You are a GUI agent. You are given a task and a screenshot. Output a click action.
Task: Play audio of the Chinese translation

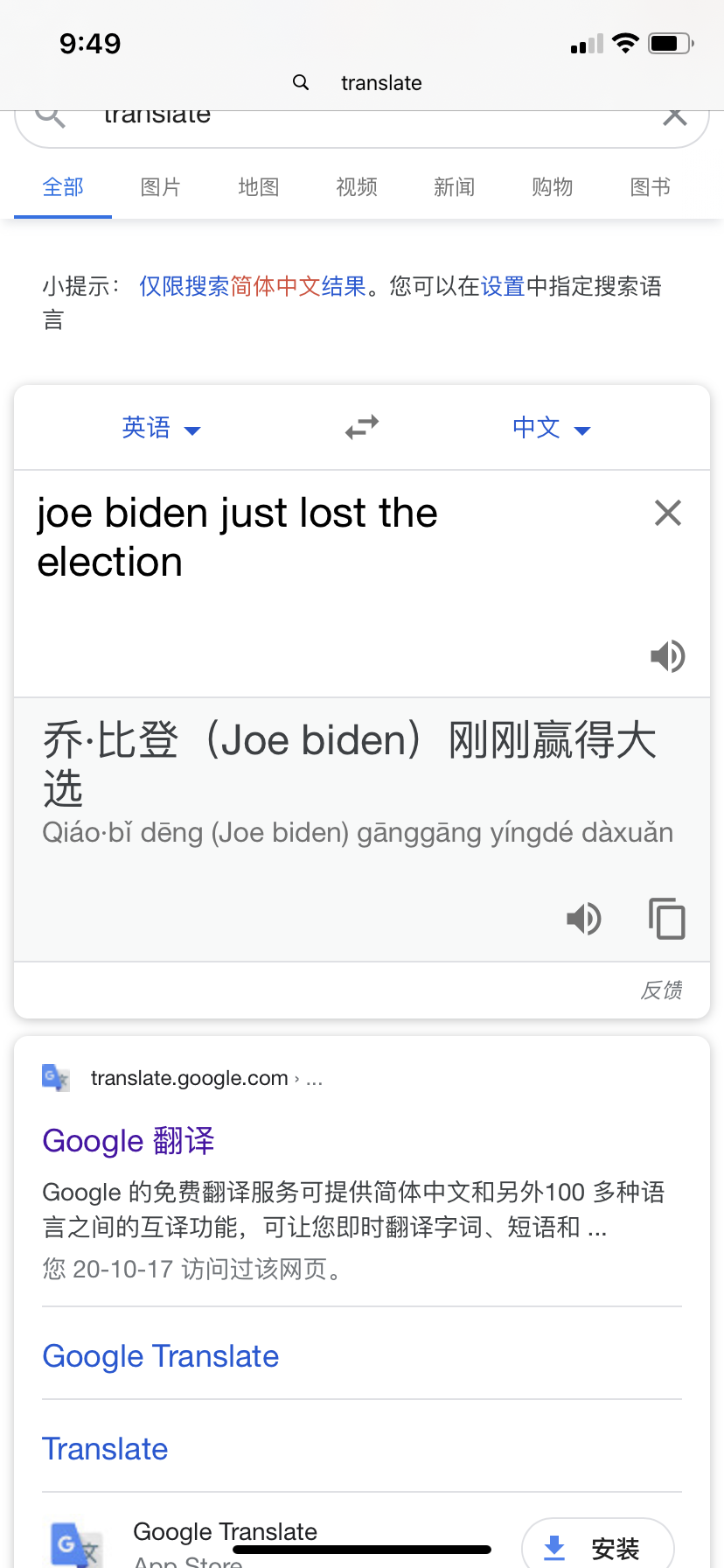[584, 919]
